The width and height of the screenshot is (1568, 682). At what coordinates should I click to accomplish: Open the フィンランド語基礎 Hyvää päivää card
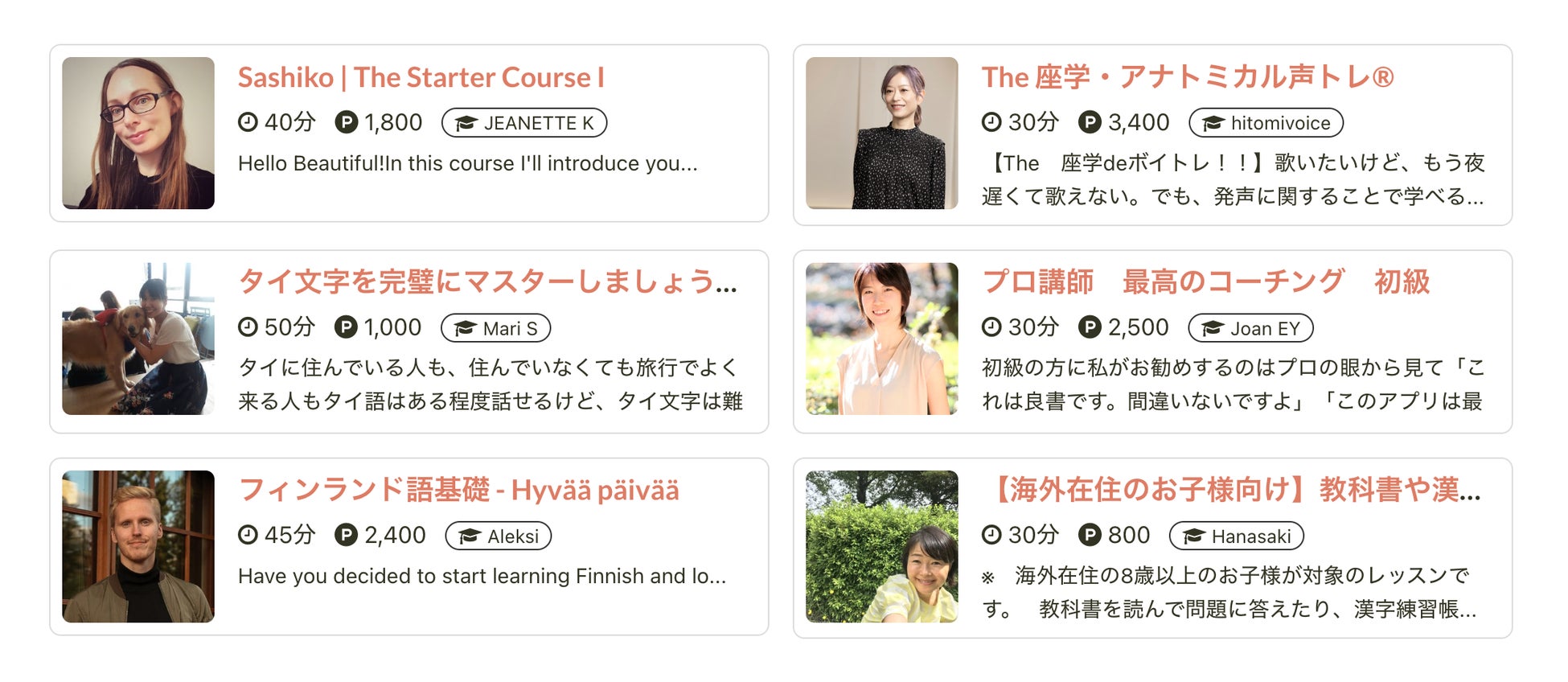pyautogui.click(x=458, y=490)
